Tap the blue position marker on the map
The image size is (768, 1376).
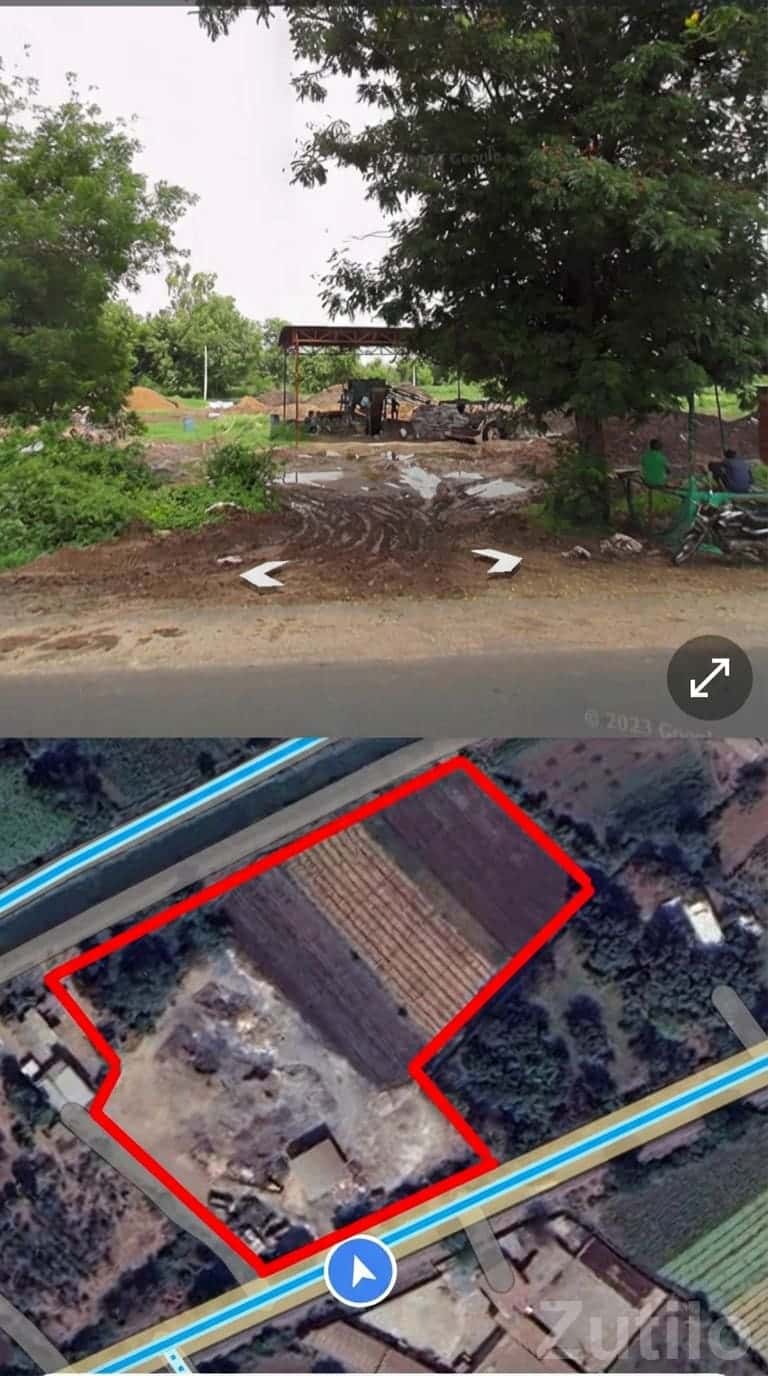pos(360,1271)
